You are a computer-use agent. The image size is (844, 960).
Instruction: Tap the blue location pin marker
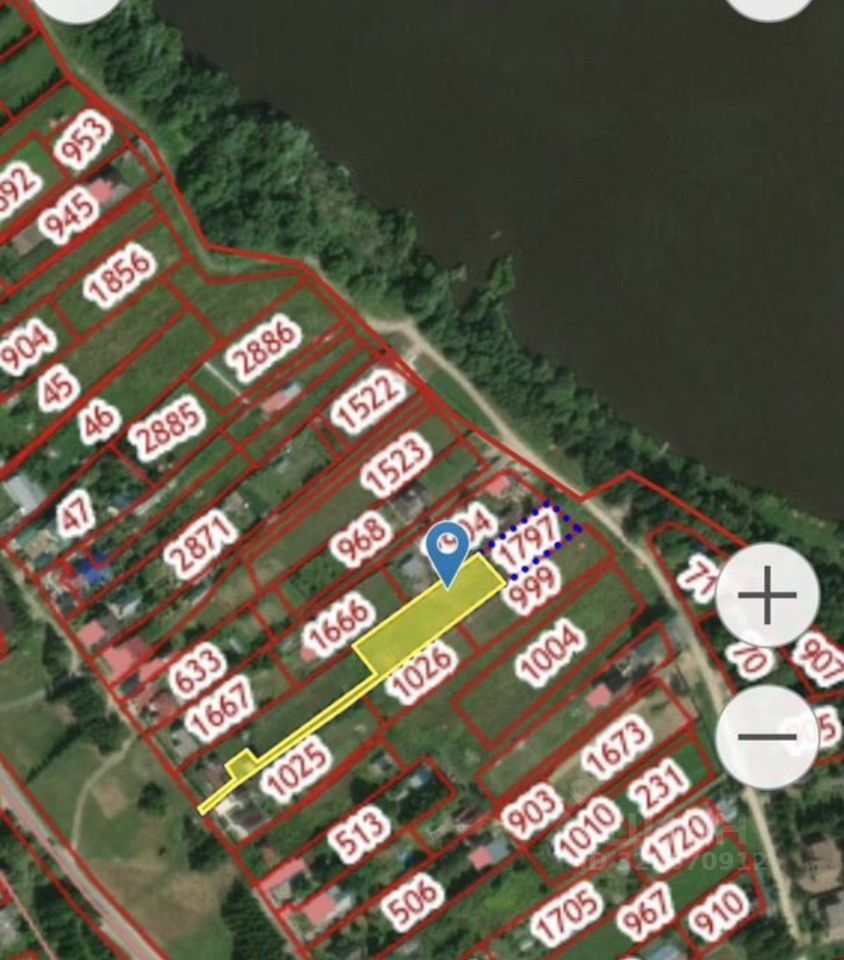coord(447,548)
